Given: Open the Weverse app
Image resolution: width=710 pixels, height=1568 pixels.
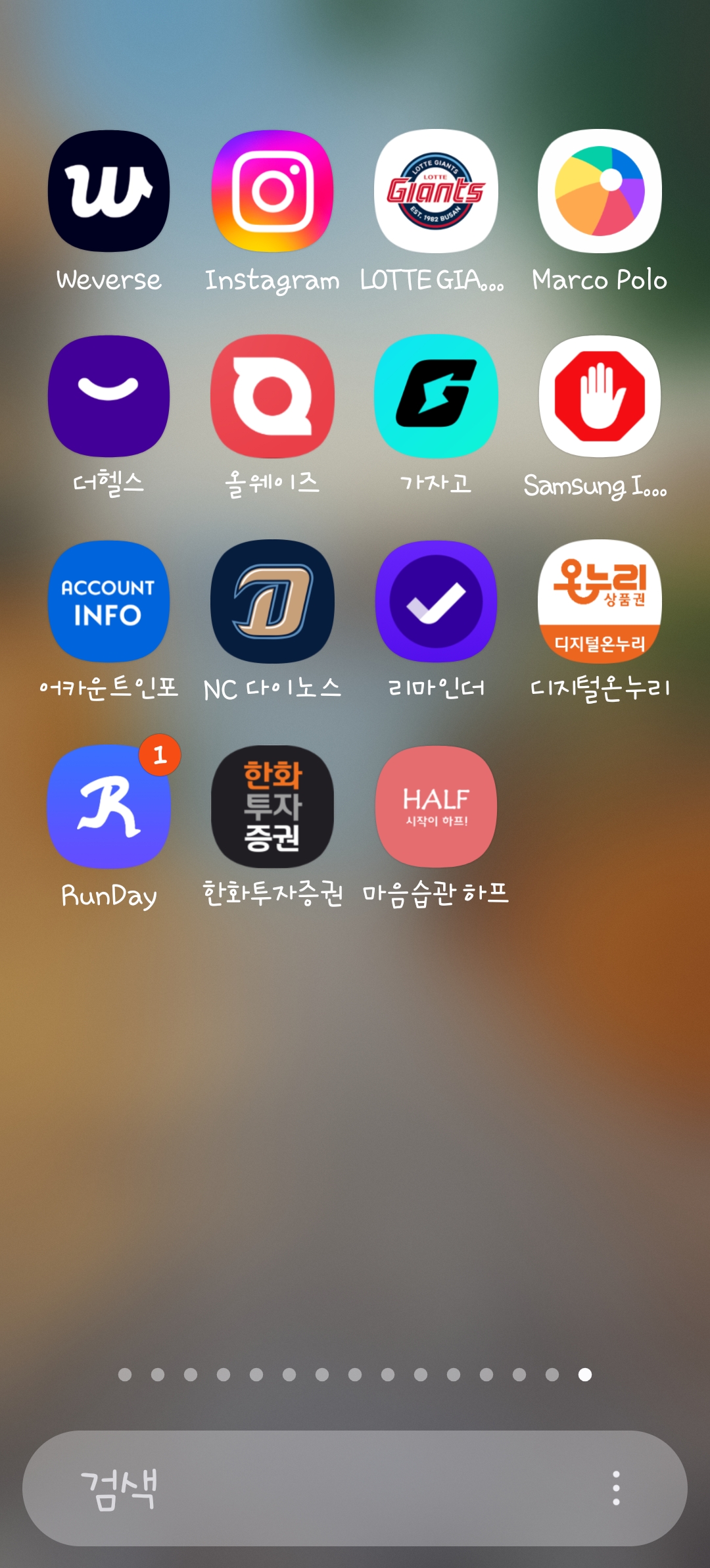Looking at the screenshot, I should point(108,191).
